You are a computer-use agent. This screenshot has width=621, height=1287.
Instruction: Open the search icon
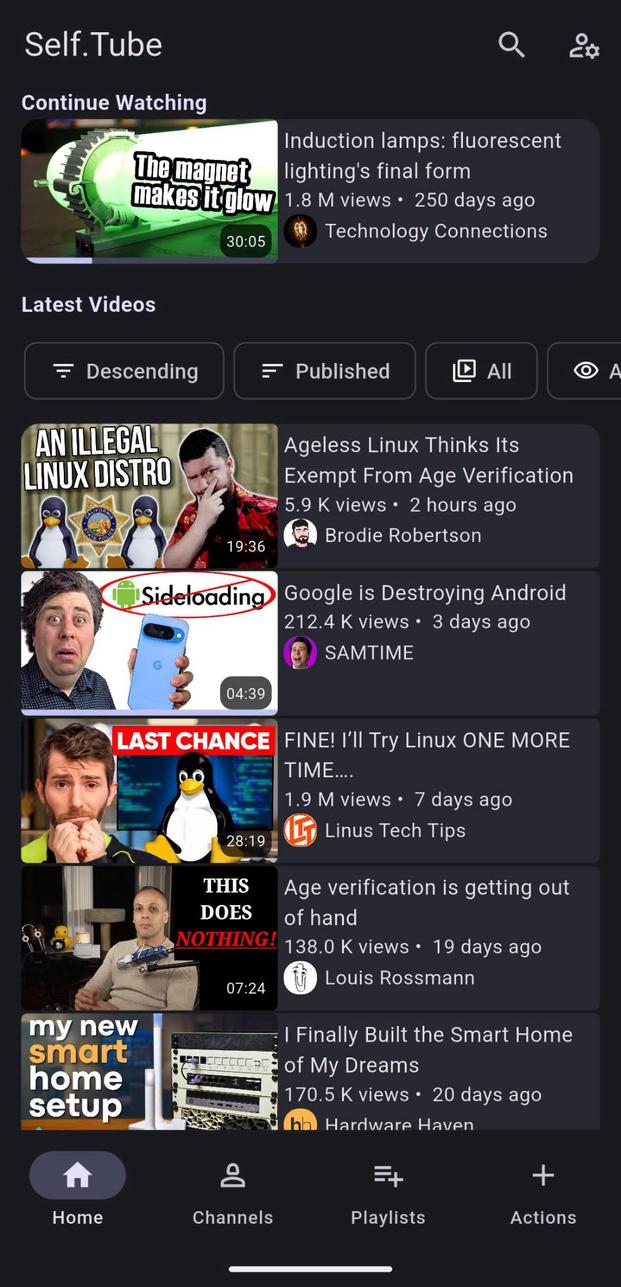(511, 44)
